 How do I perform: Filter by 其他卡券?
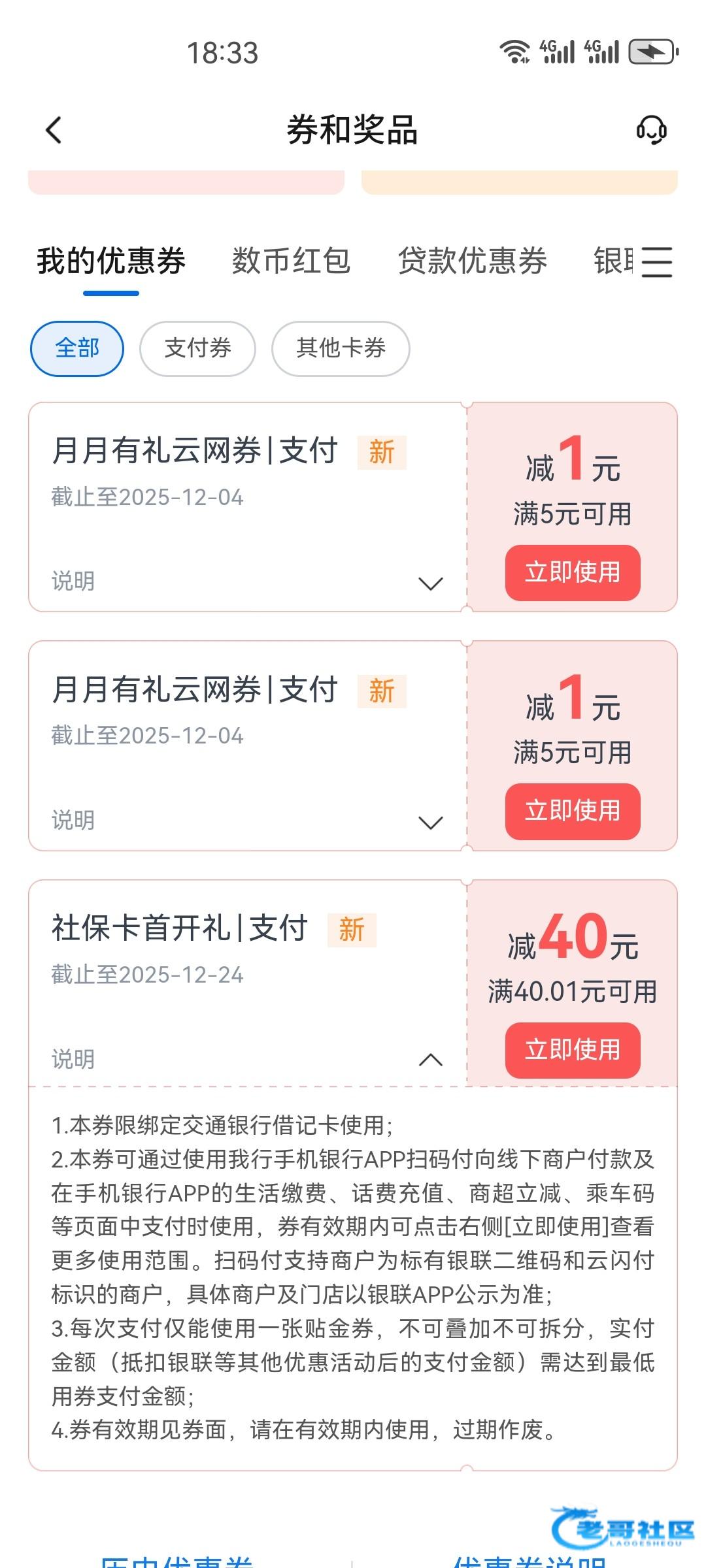pyautogui.click(x=341, y=348)
